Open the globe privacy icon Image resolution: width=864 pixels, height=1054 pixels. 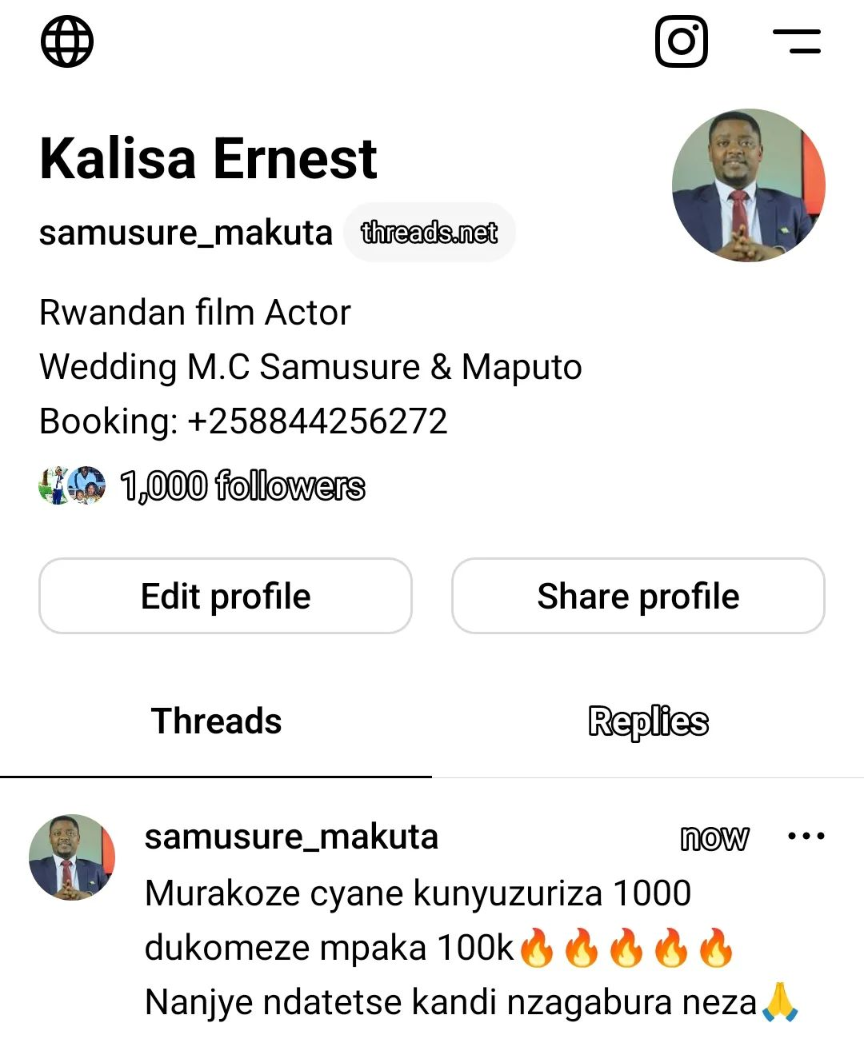pyautogui.click(x=67, y=42)
